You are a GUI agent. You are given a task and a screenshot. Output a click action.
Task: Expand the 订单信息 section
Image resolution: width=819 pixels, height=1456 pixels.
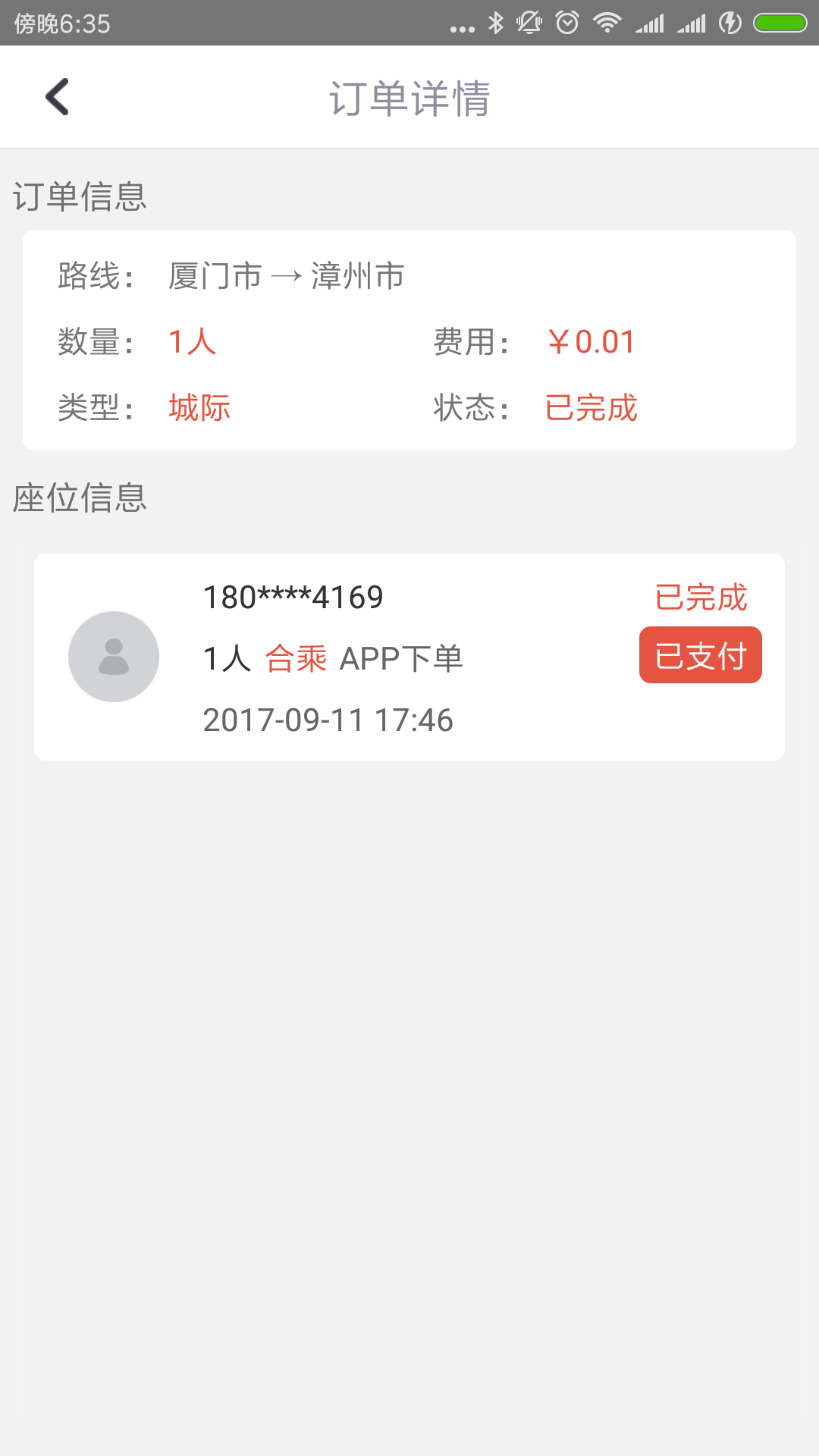coord(79,199)
